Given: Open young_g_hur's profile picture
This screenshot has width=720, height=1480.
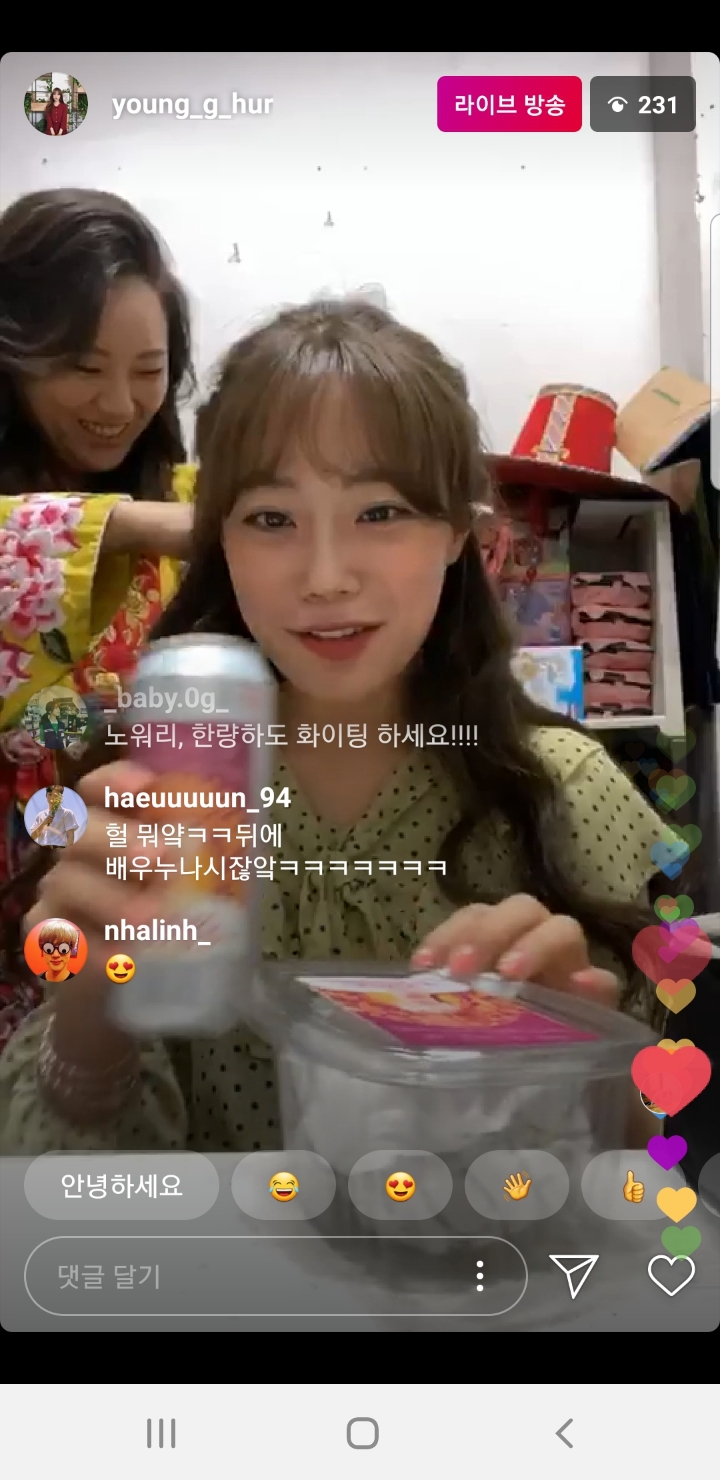Looking at the screenshot, I should pos(56,104).
